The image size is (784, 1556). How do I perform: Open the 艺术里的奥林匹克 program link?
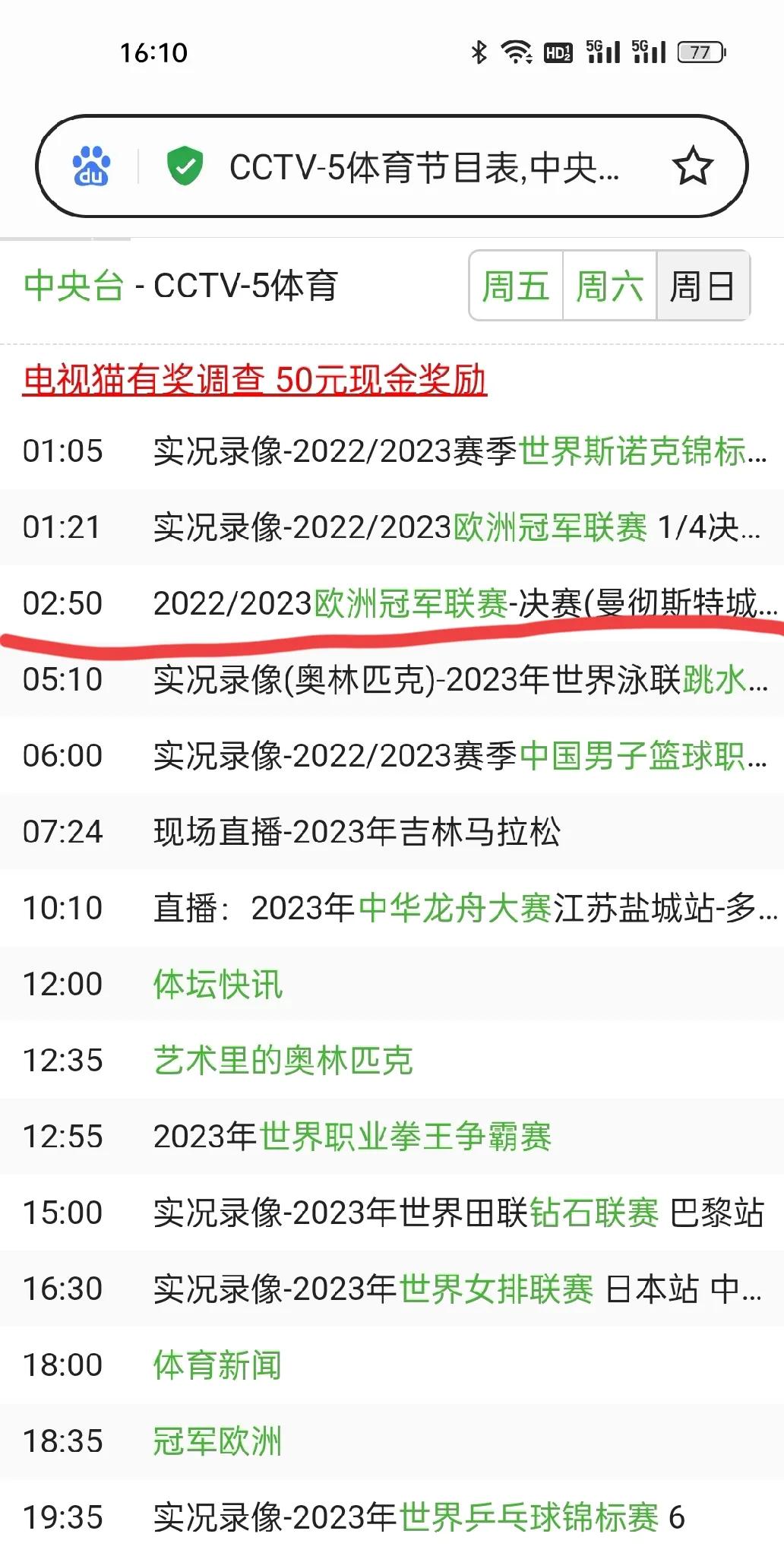(x=283, y=1060)
